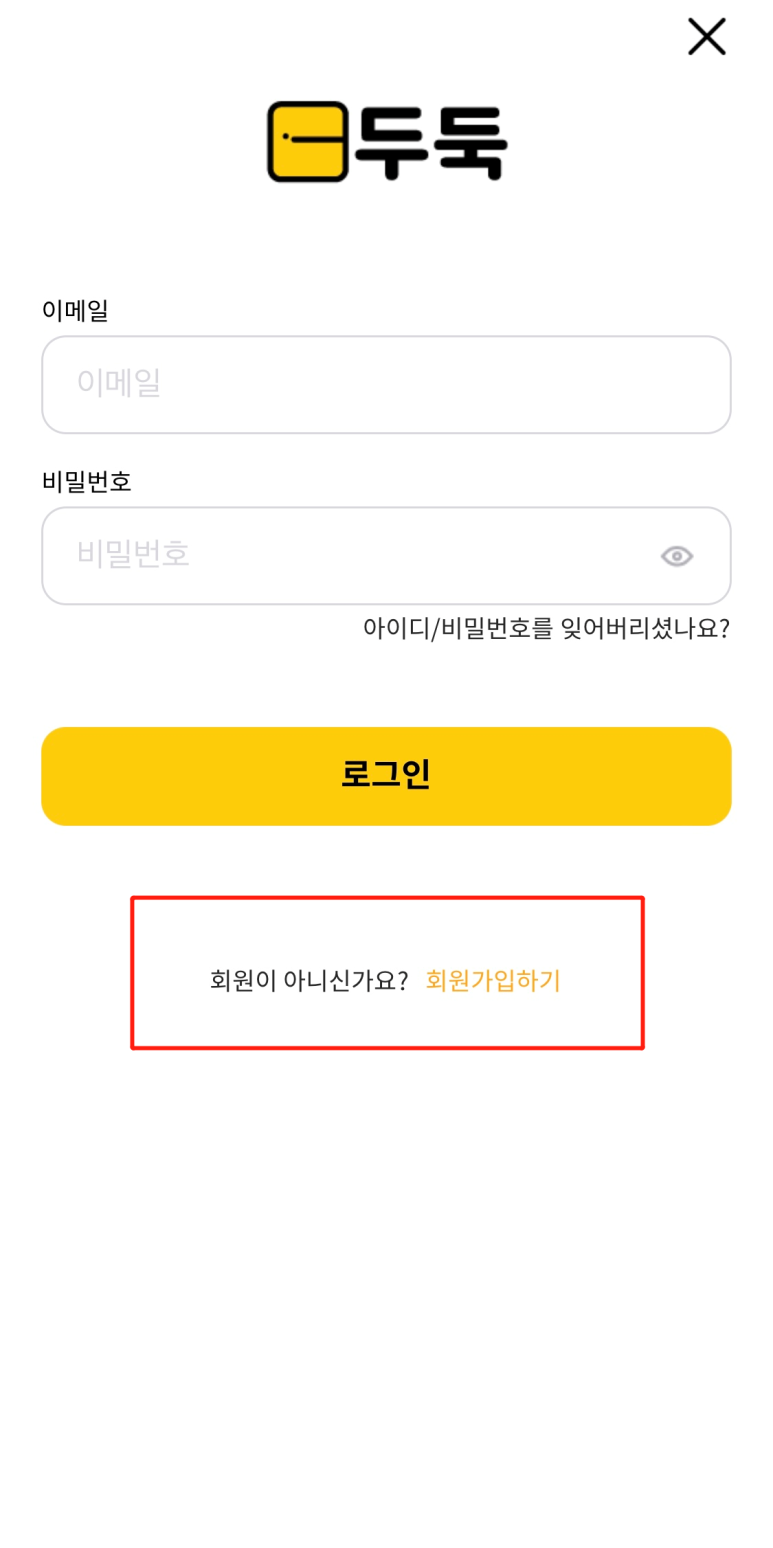Close the login screen
The height and width of the screenshot is (1548, 773).
(x=706, y=37)
